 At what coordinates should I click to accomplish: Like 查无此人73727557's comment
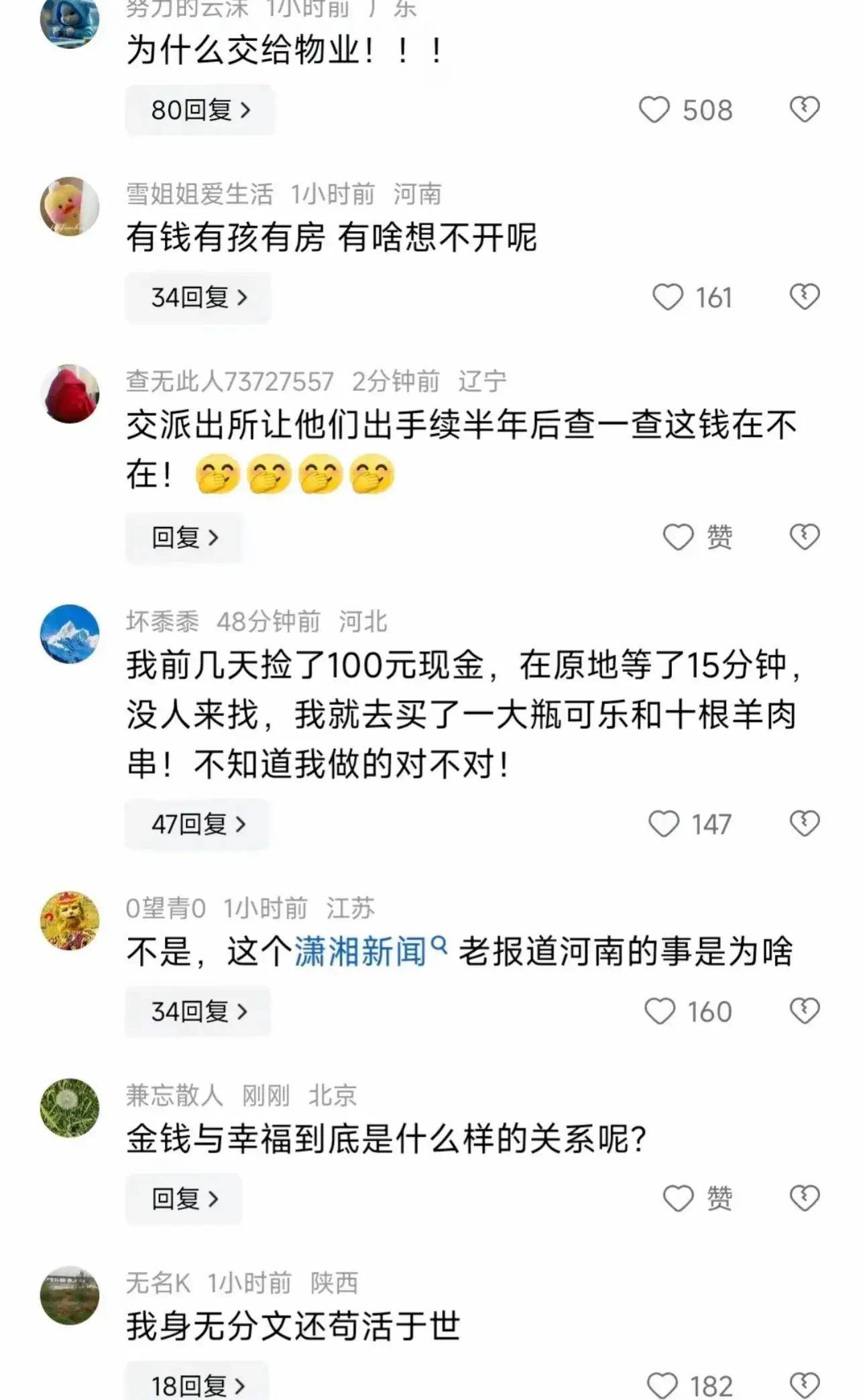tap(679, 538)
